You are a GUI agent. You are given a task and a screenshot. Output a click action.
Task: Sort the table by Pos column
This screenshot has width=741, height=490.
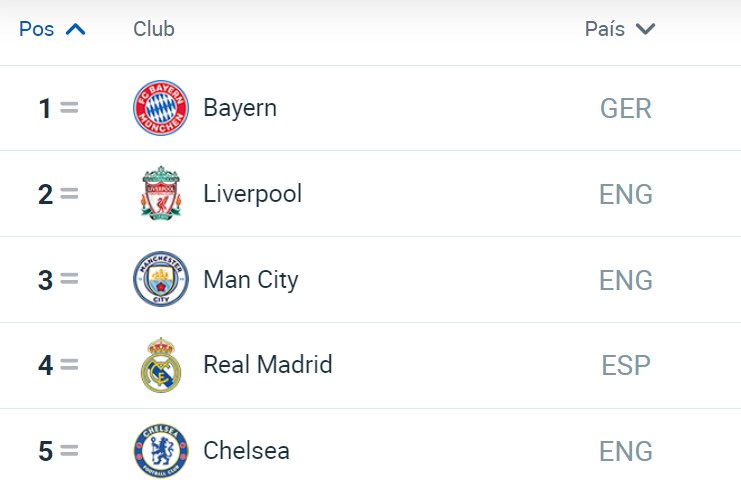pos(52,29)
